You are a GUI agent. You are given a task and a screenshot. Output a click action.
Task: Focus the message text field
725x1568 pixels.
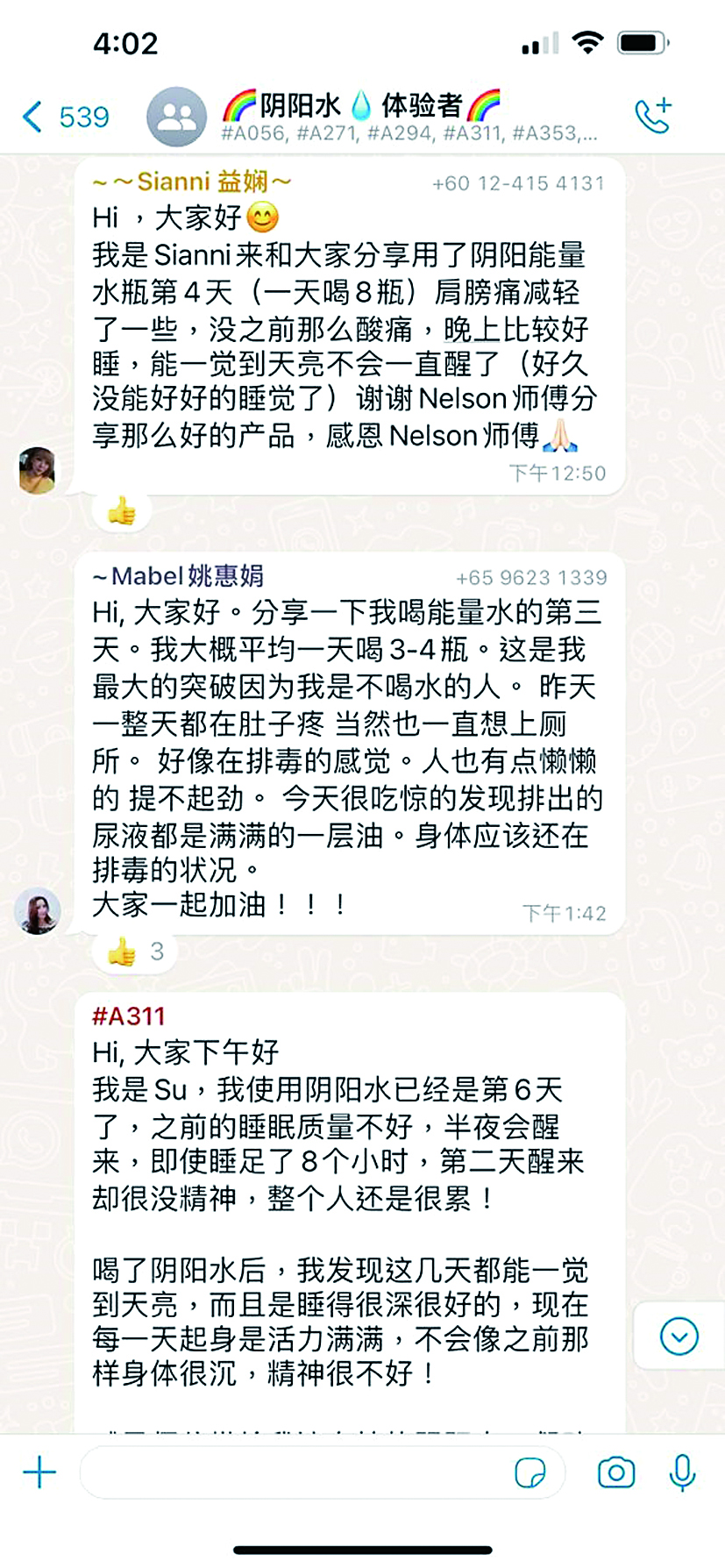coord(289,1472)
